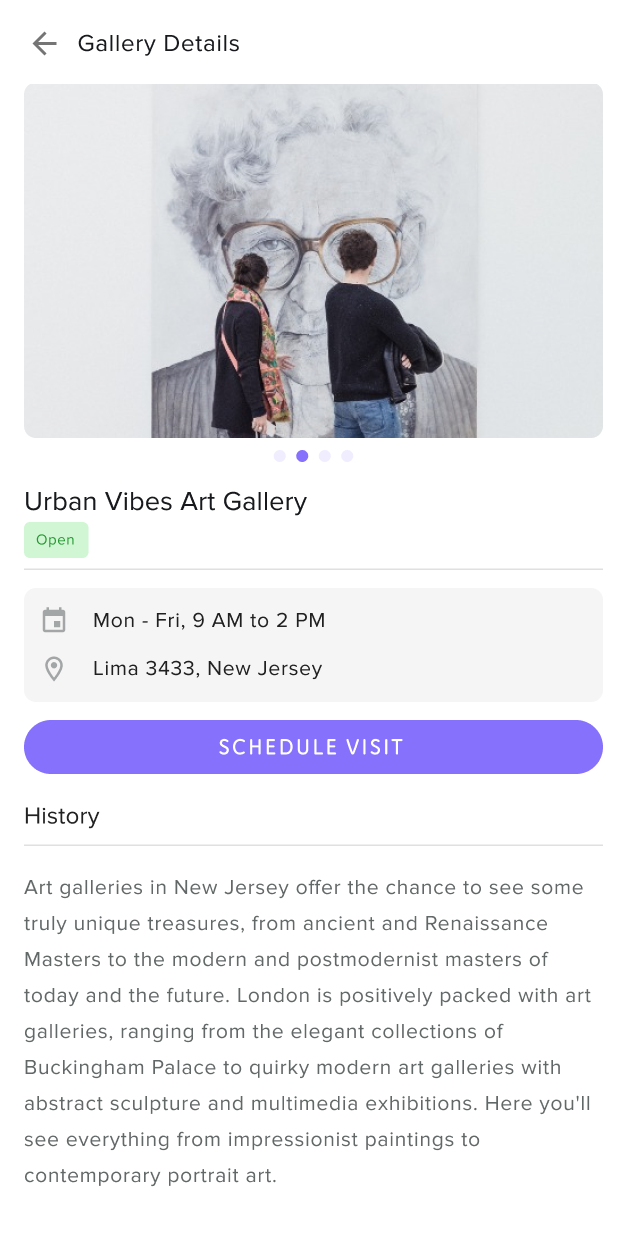The width and height of the screenshot is (621, 1235).
Task: Go back from Gallery Details
Action: click(44, 44)
